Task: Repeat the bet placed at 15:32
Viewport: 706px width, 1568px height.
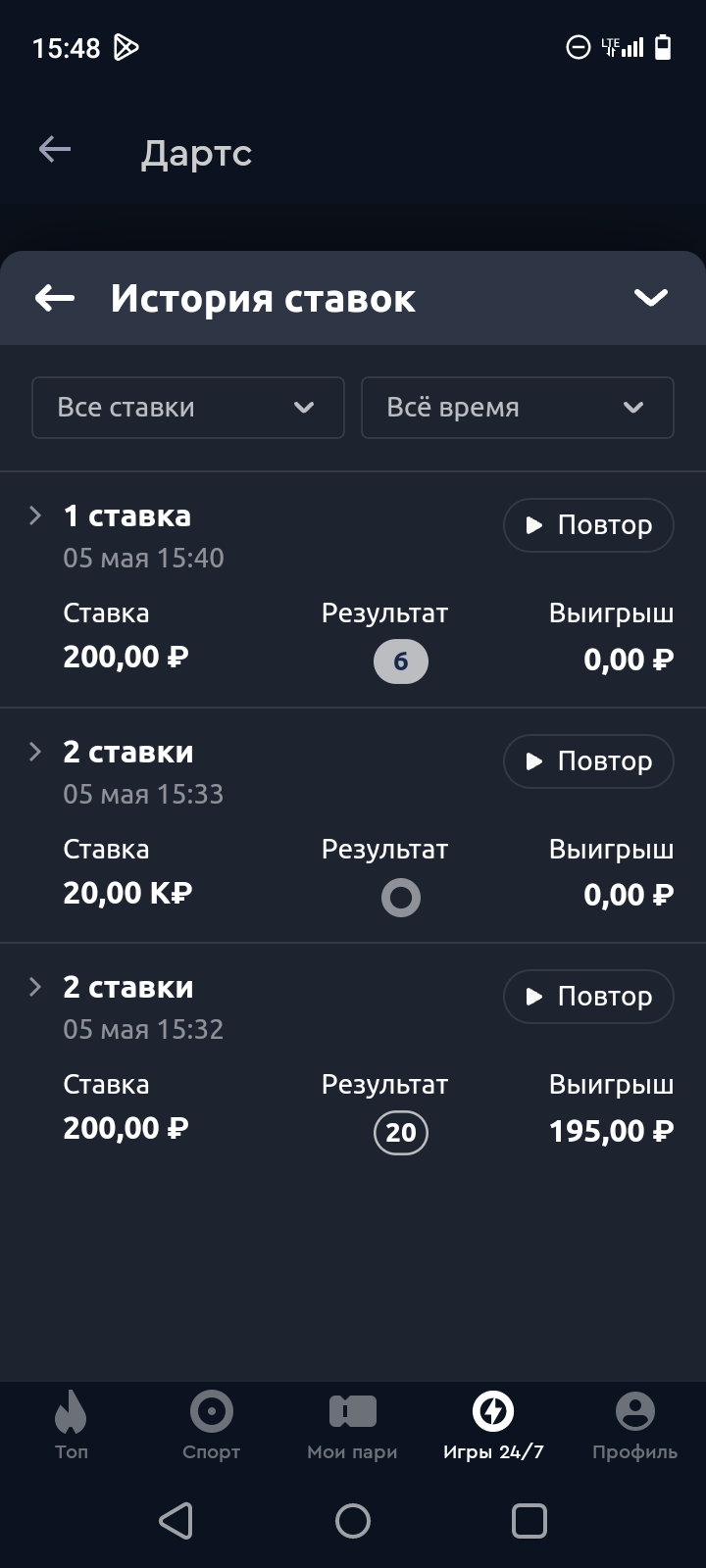Action: point(588,997)
